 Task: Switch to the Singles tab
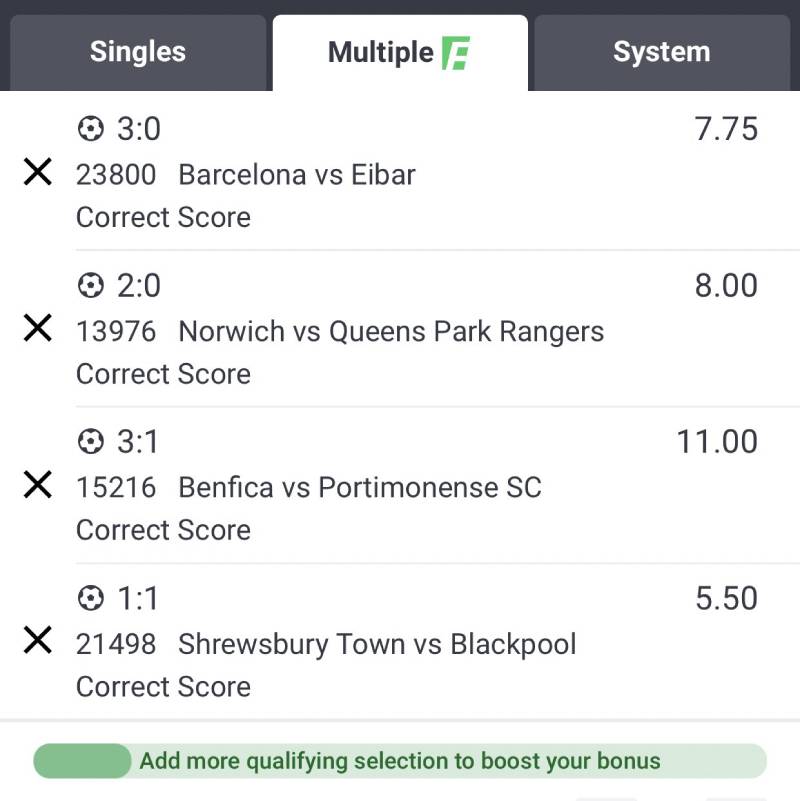point(138,52)
